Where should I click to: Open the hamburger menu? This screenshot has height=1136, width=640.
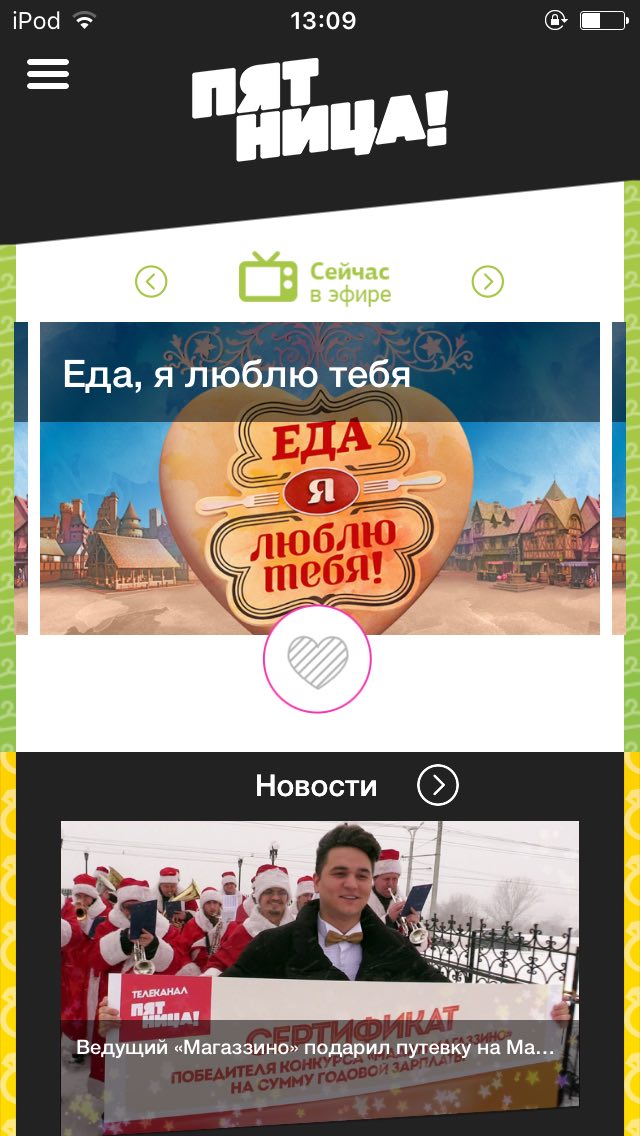48,73
